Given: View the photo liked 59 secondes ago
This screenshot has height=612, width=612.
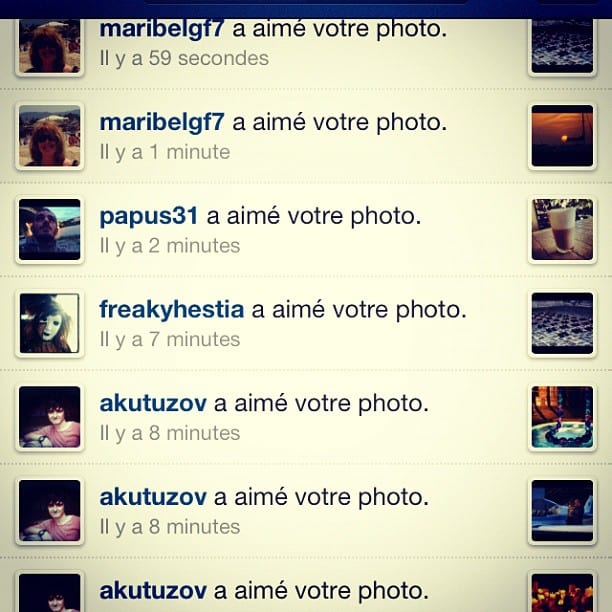Looking at the screenshot, I should (x=562, y=46).
